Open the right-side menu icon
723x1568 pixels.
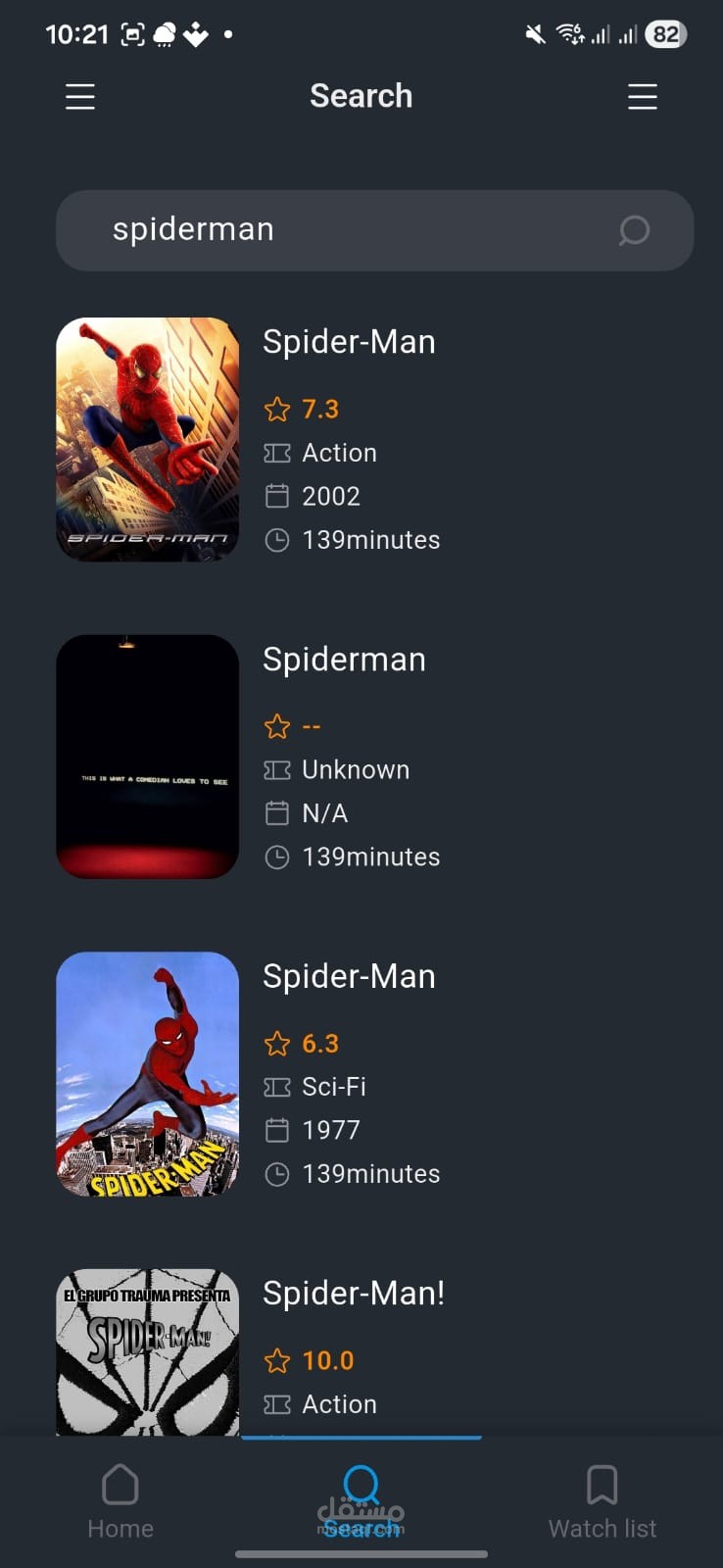(643, 97)
